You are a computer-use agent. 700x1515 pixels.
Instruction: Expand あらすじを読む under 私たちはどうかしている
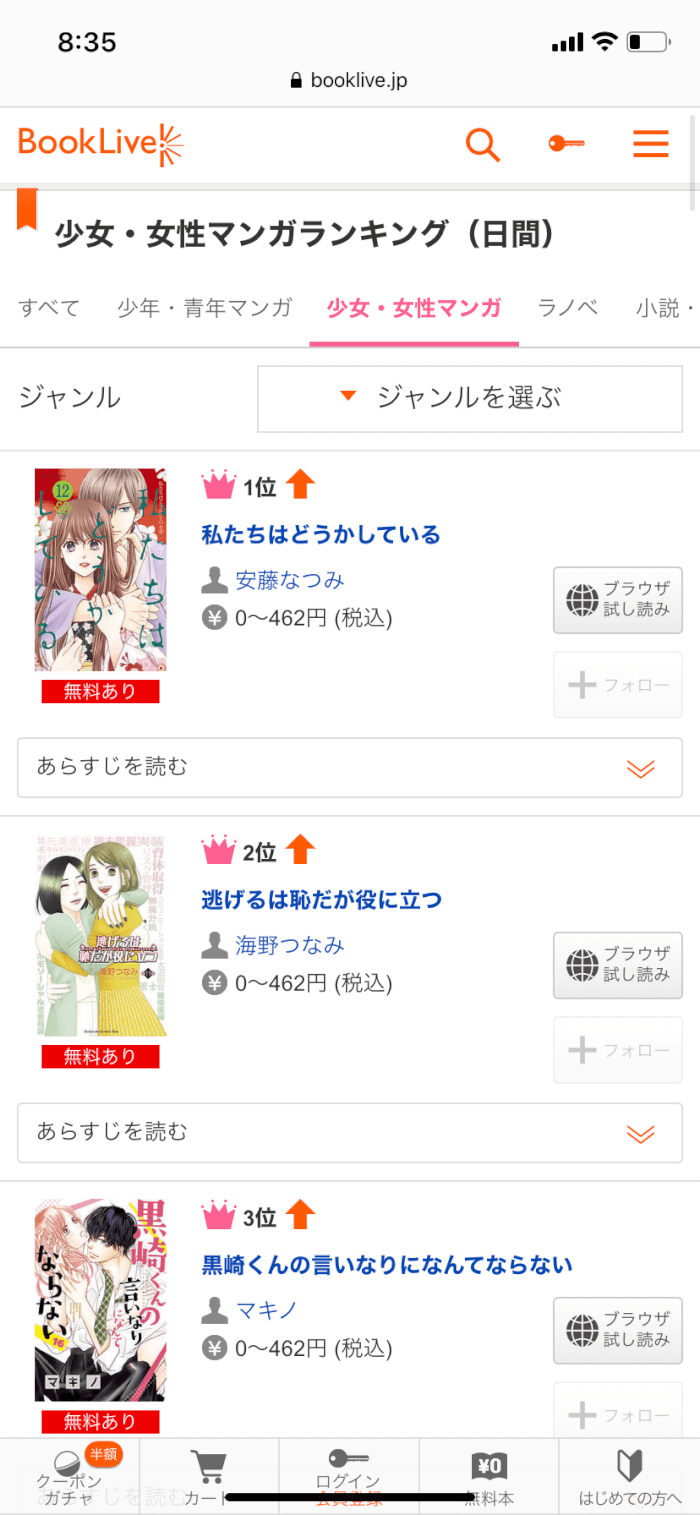click(349, 768)
